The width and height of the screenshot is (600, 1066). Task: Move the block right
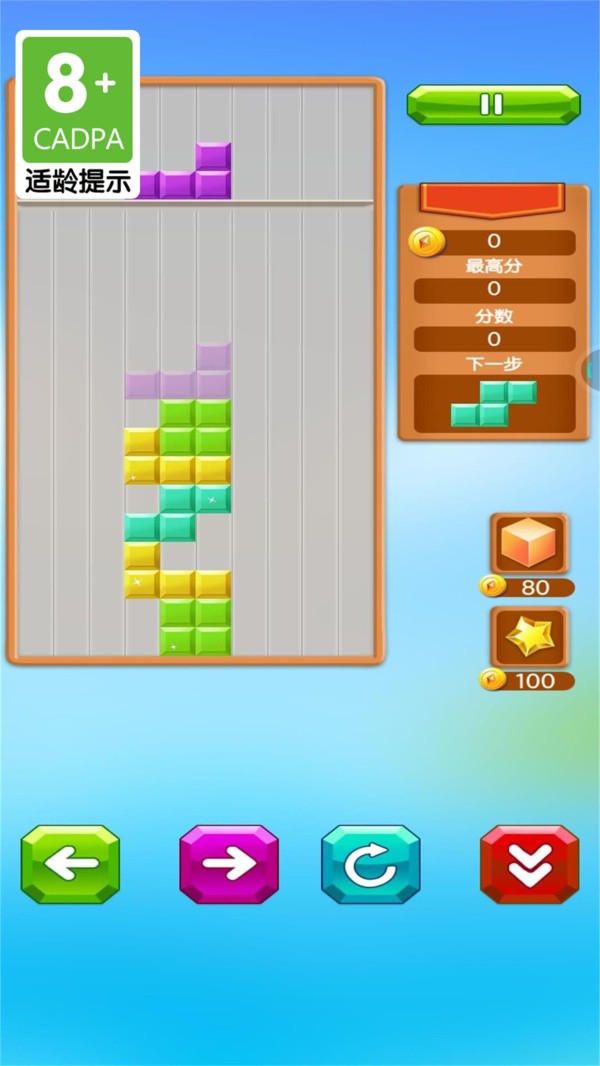pyautogui.click(x=229, y=864)
